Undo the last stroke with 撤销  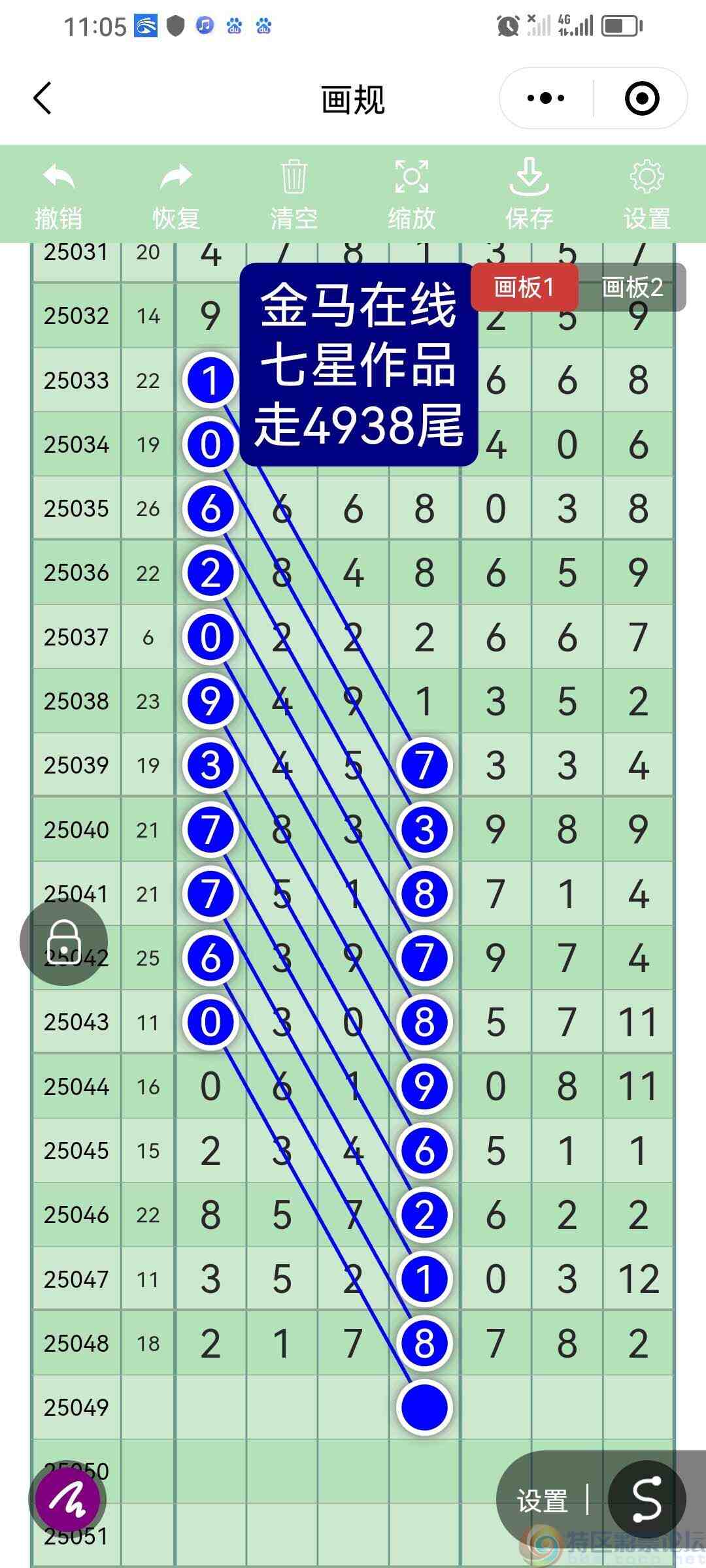(59, 195)
